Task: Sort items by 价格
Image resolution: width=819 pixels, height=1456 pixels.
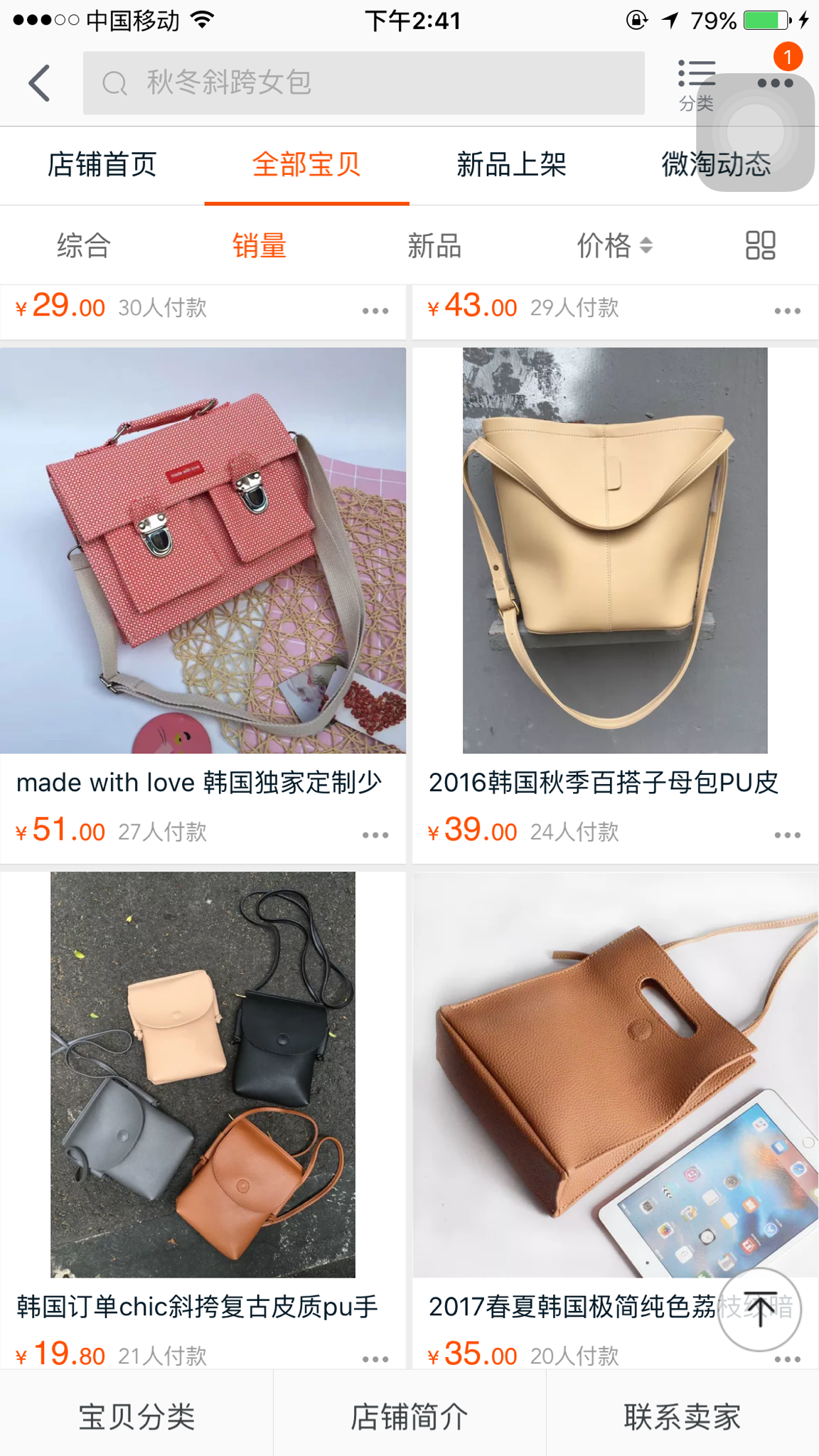Action: pyautogui.click(x=614, y=246)
